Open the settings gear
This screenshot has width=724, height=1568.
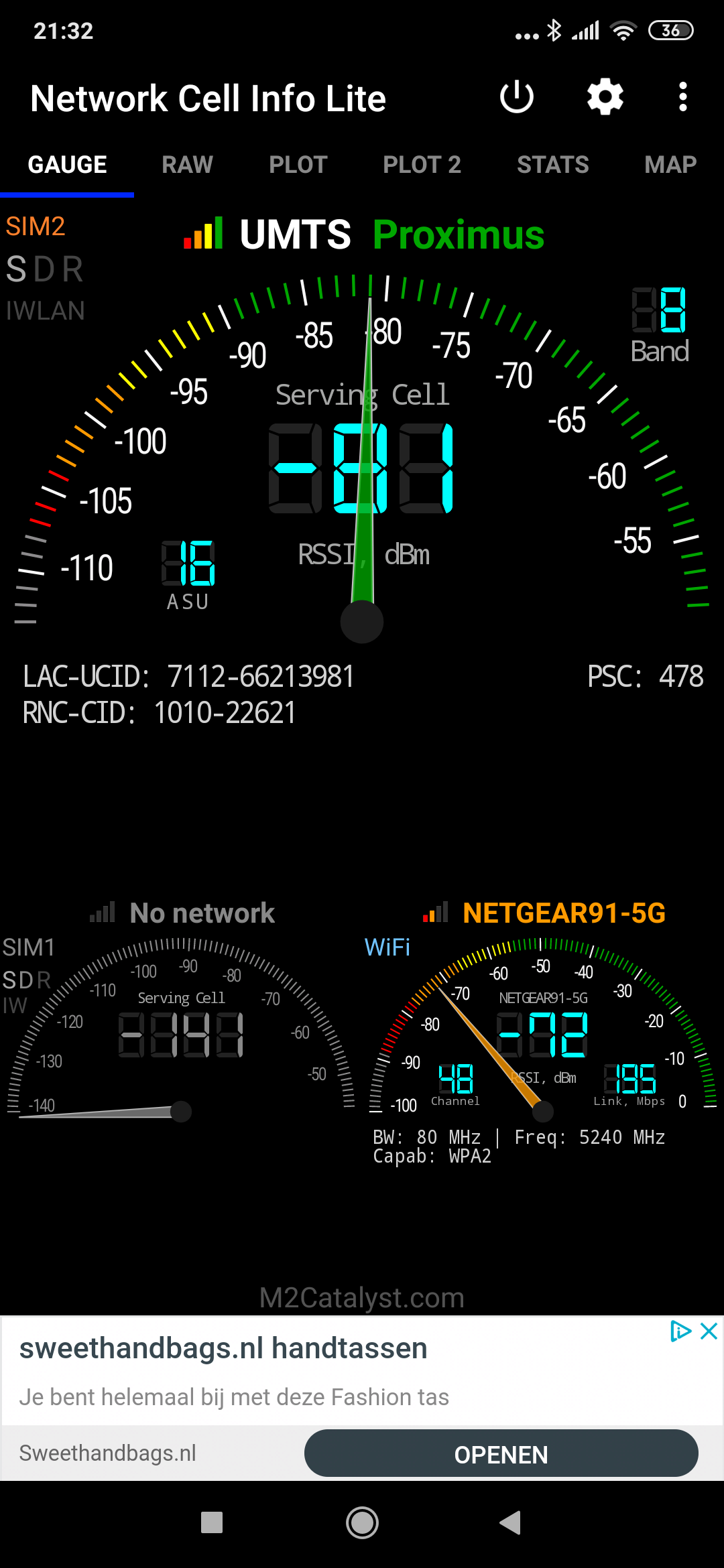click(605, 97)
